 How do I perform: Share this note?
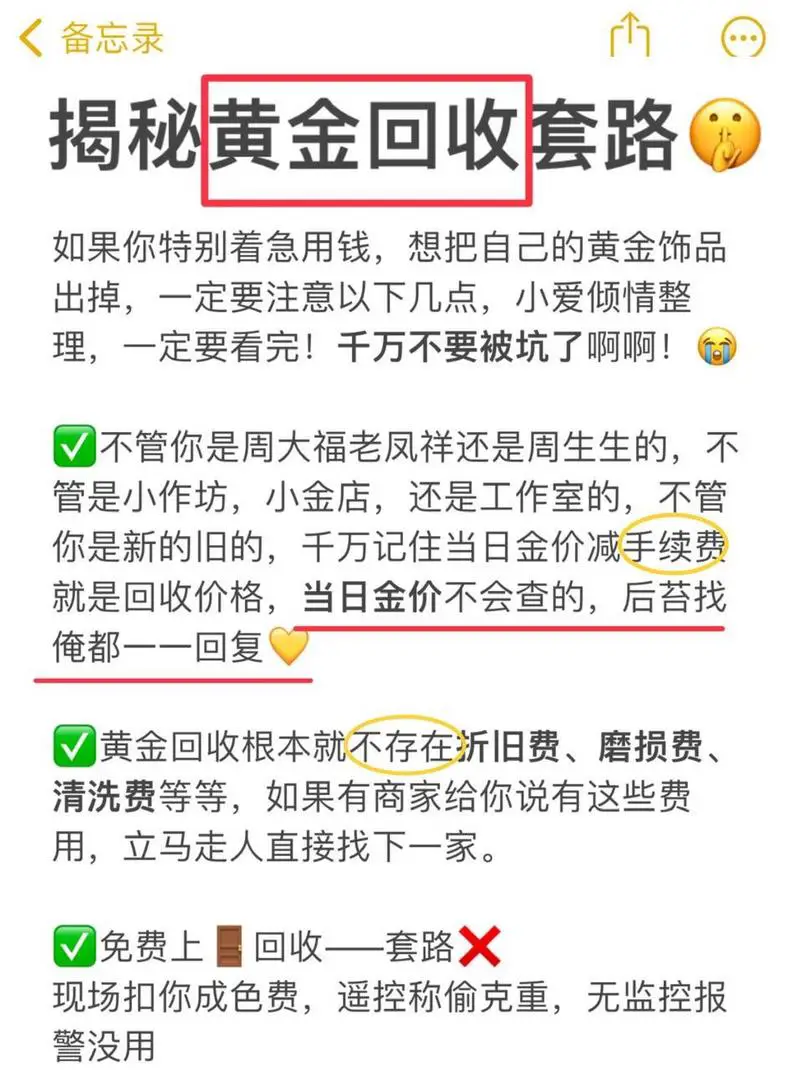[629, 37]
